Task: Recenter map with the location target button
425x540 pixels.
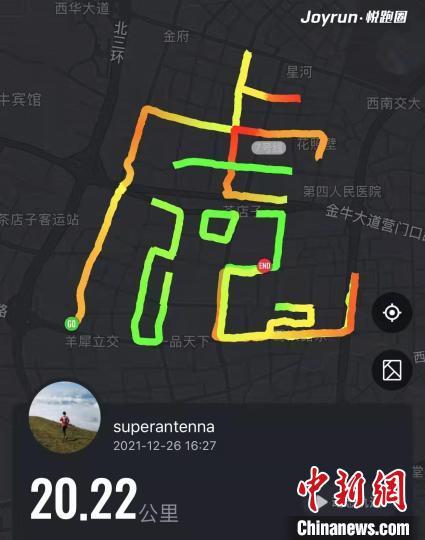Action: [392, 313]
